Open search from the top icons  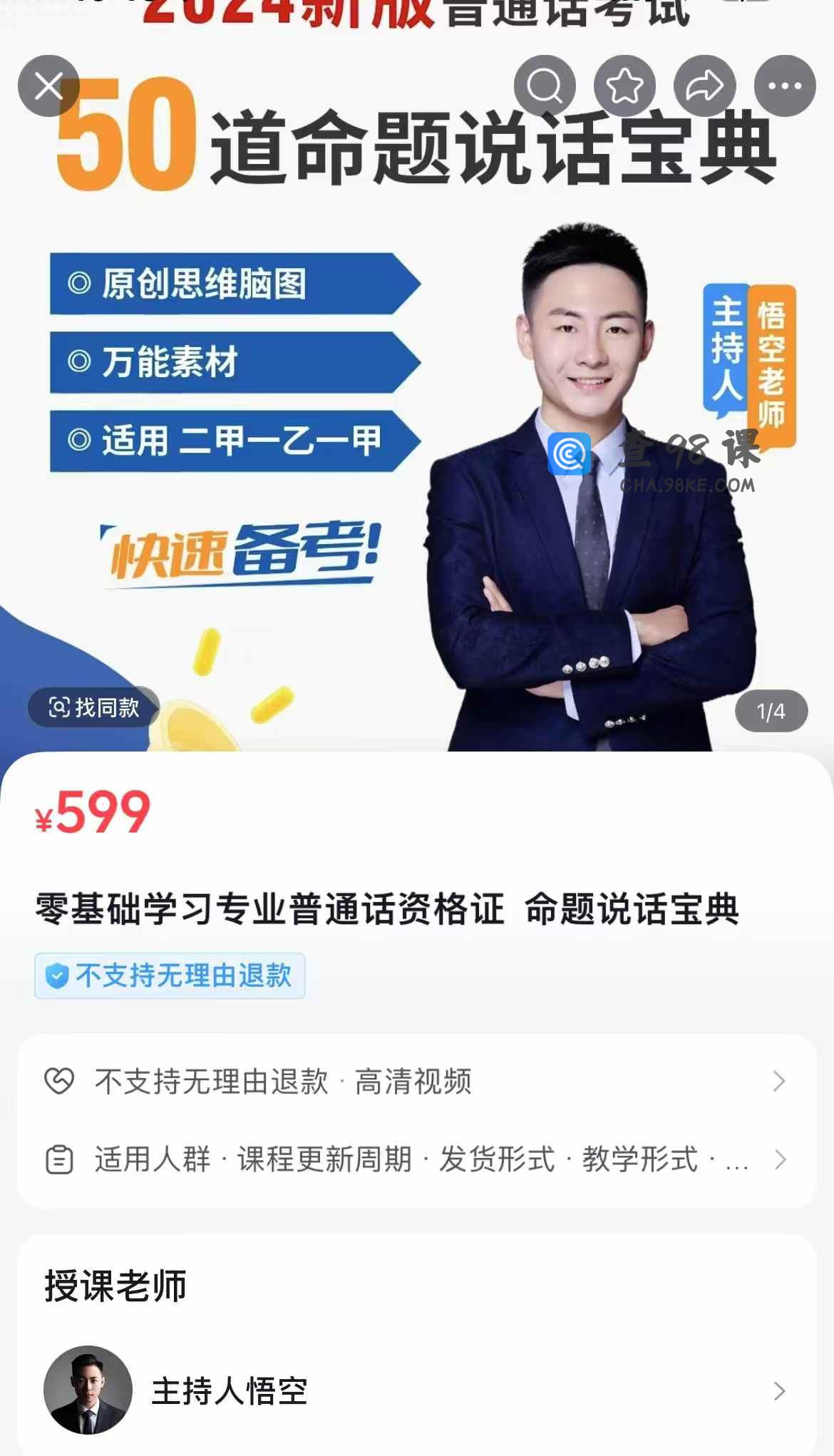(x=545, y=86)
